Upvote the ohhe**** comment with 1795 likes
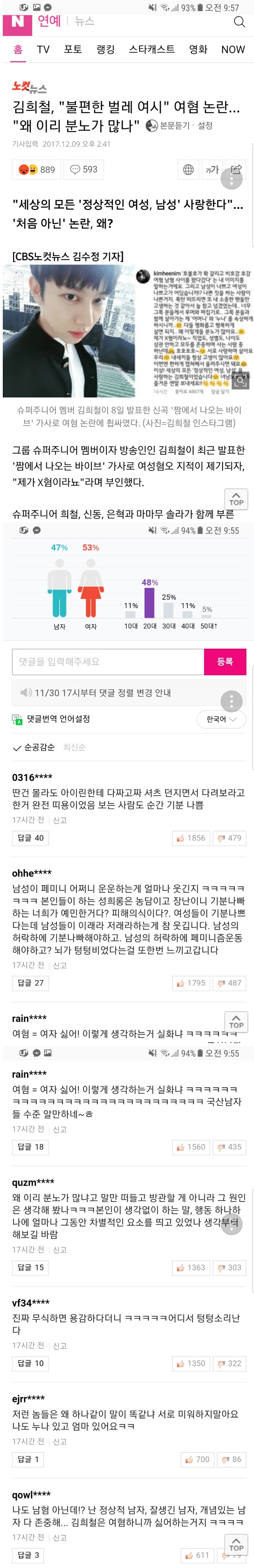Viewport: 254px width, 1568px height. [x=191, y=983]
